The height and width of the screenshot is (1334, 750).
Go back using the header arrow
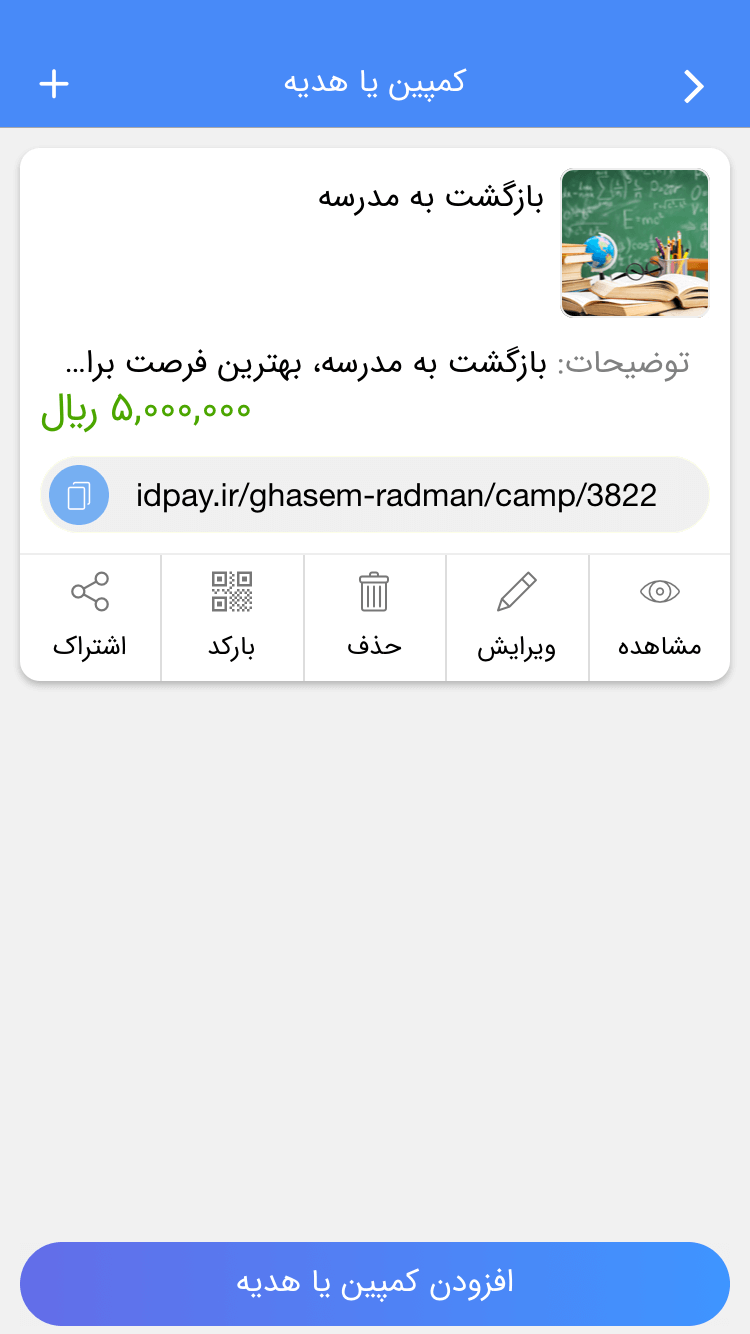694,87
